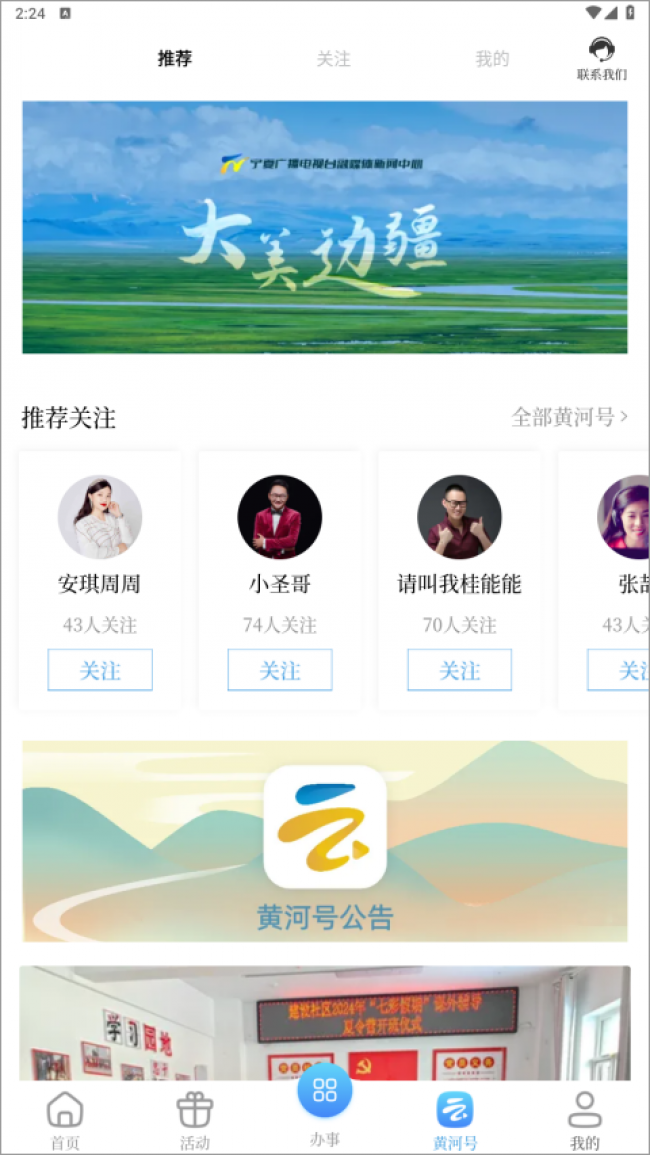The image size is (650, 1155).
Task: Switch to the 活动 bottom tab
Action: point(195,1121)
